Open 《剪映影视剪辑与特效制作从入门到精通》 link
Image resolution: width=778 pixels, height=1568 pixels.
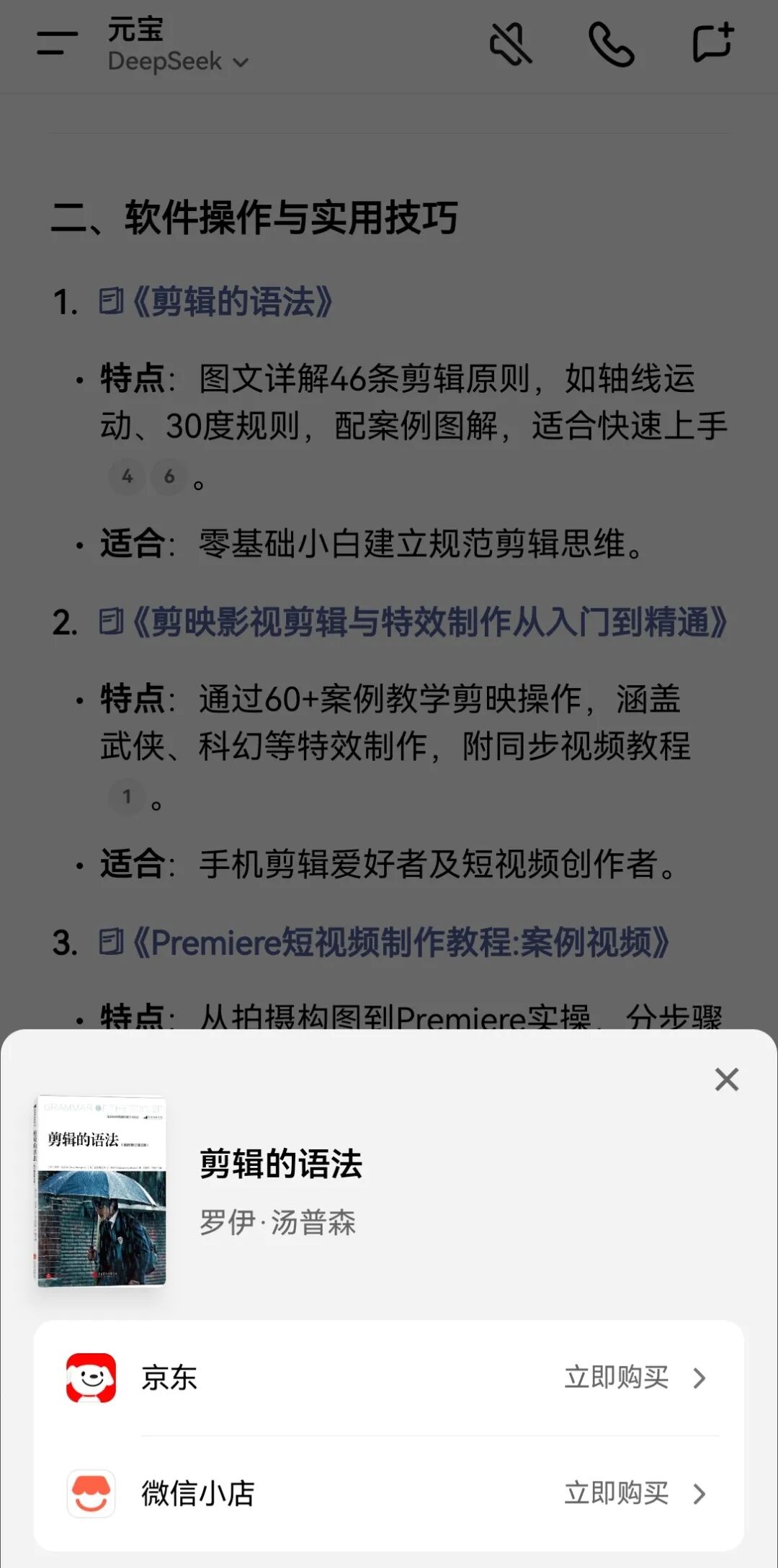point(429,622)
